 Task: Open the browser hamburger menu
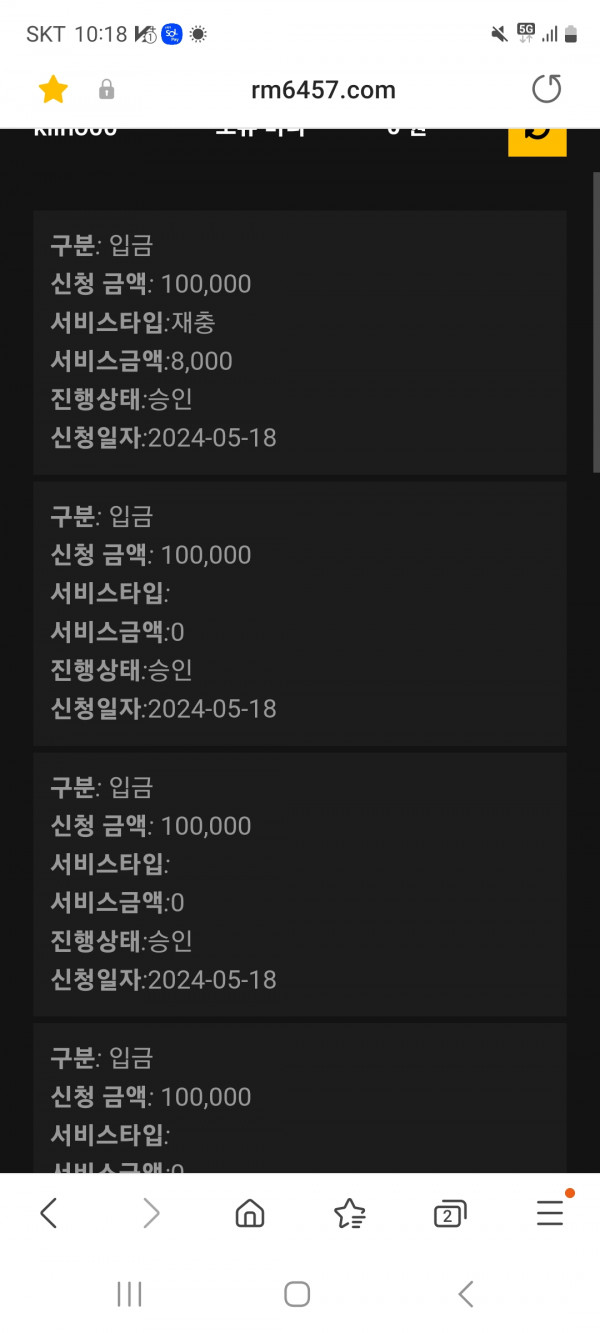550,1213
